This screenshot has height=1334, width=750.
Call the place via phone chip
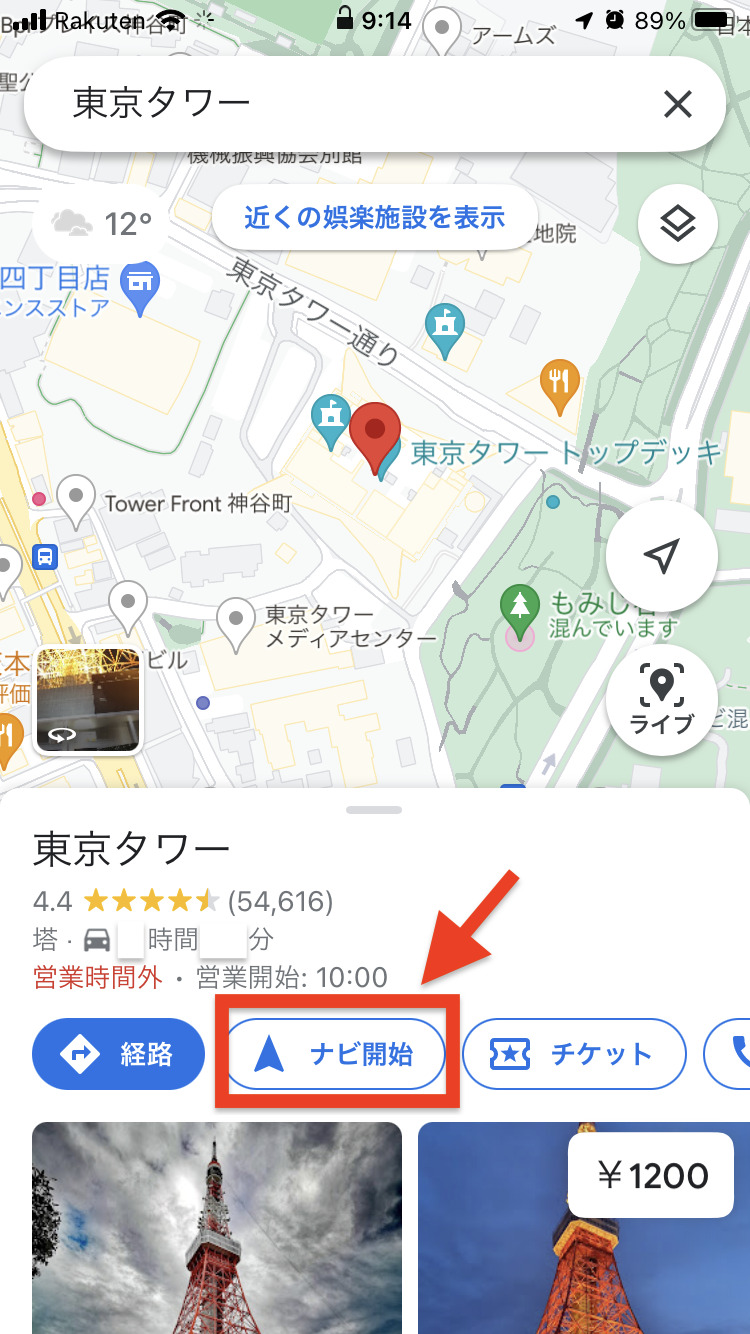[x=735, y=1054]
